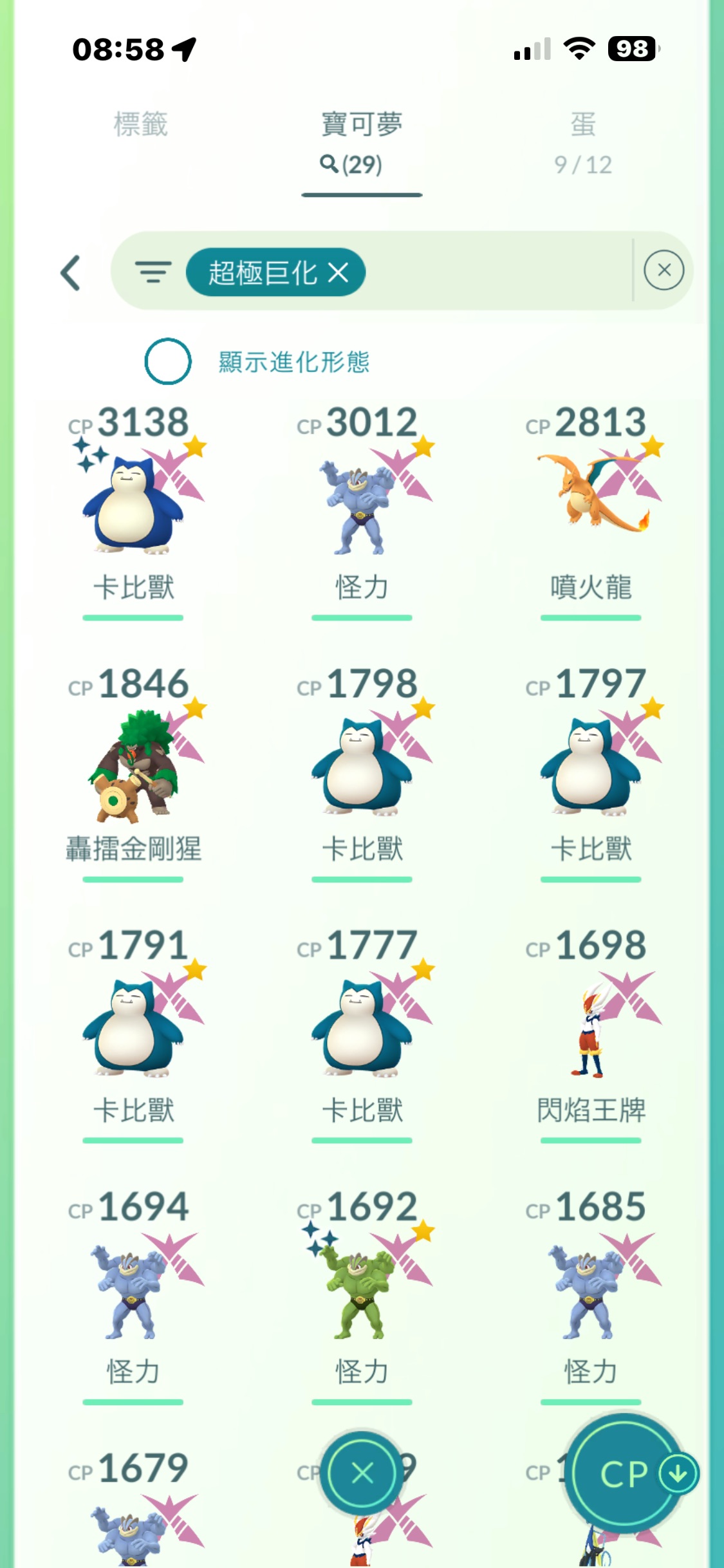Tap the search field next to the chip
The height and width of the screenshot is (1568, 724).
tap(496, 272)
